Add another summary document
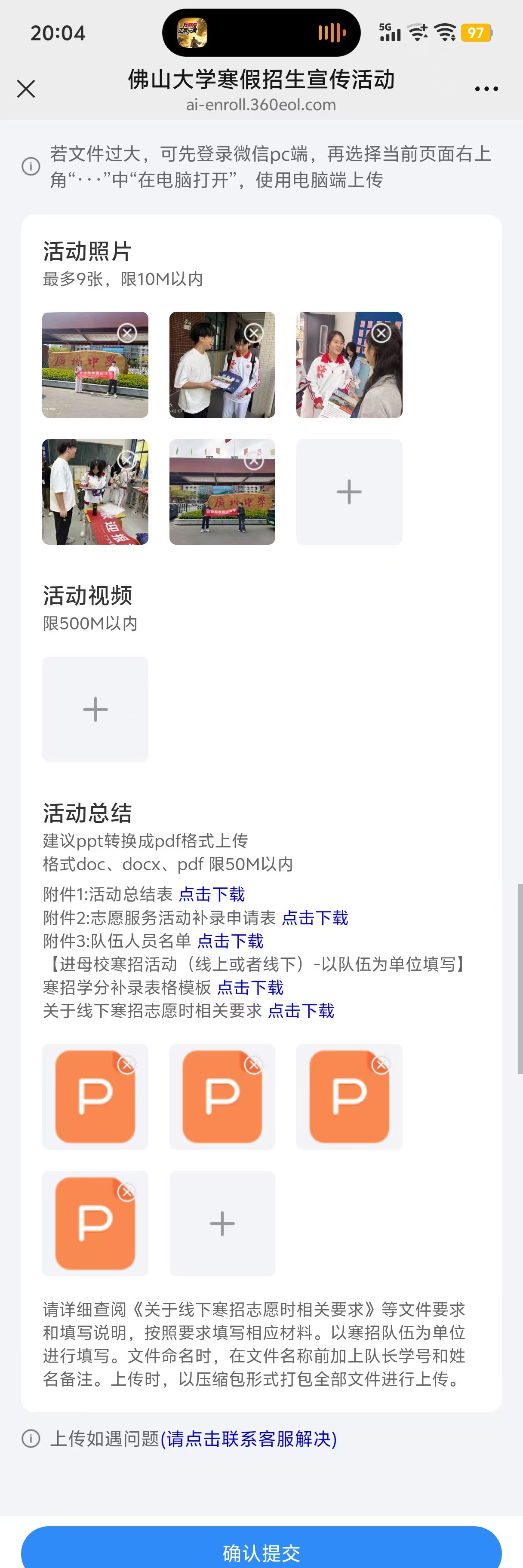 pyautogui.click(x=222, y=1224)
